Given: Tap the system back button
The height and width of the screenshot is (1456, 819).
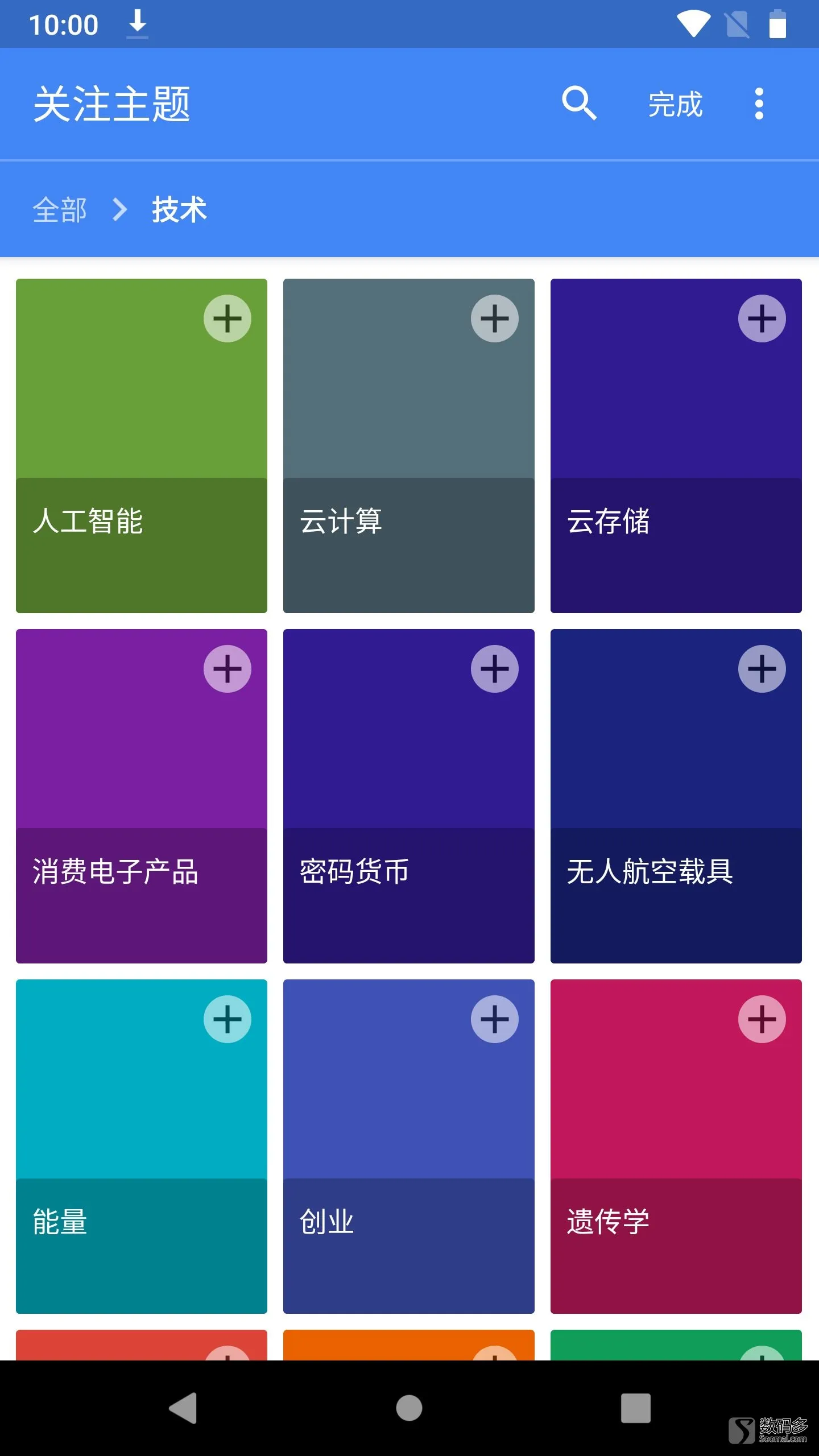Looking at the screenshot, I should click(183, 1408).
